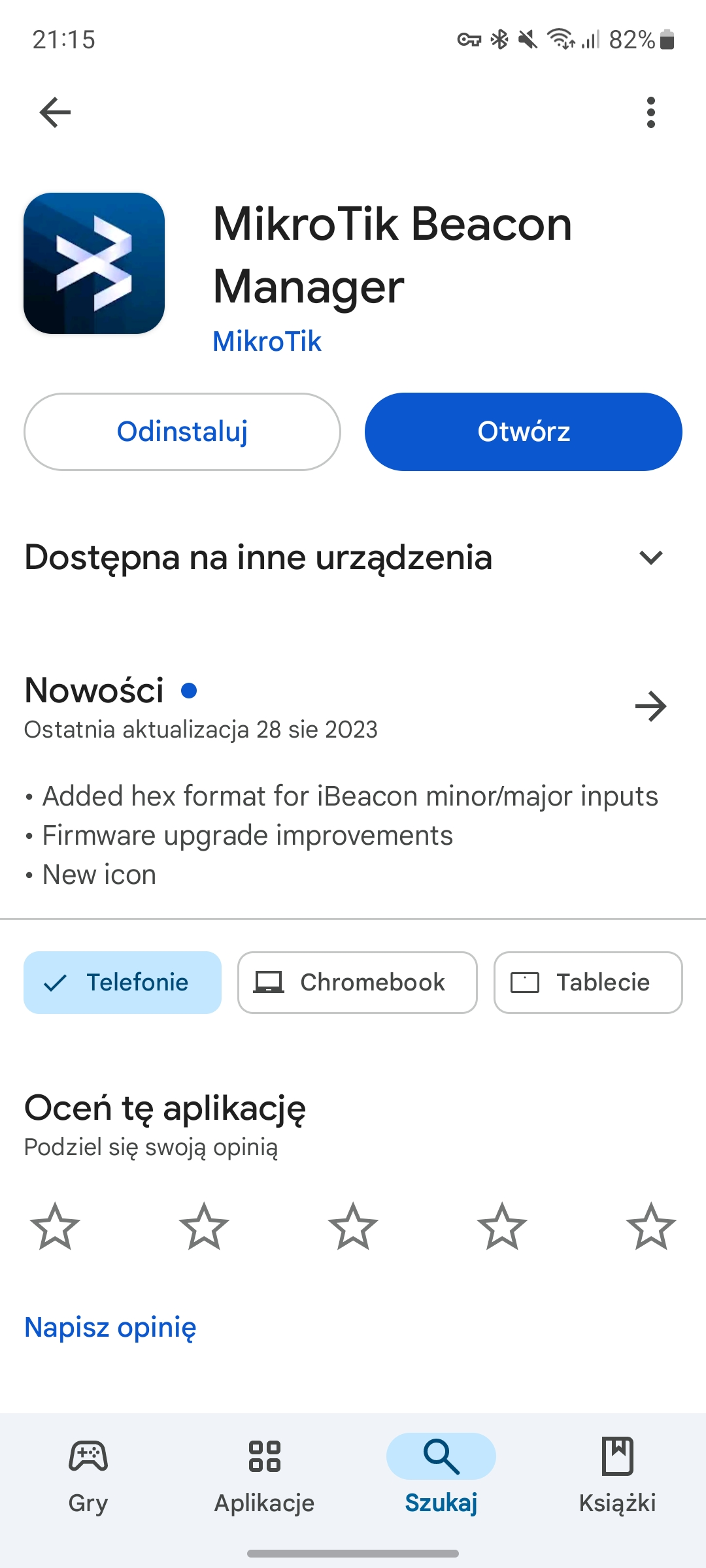Screen dimensions: 706x1568
Task: Go back using the arrow icon
Action: pyautogui.click(x=55, y=112)
